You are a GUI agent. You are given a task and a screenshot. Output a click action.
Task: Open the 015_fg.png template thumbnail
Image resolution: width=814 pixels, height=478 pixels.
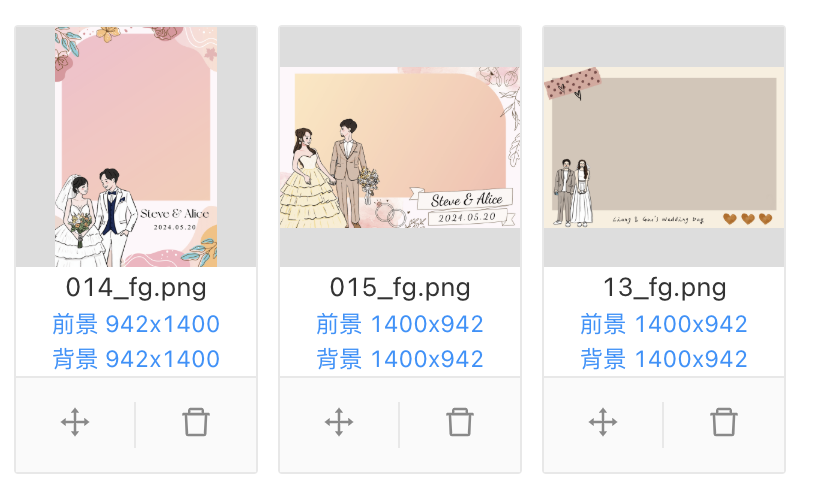pos(400,147)
